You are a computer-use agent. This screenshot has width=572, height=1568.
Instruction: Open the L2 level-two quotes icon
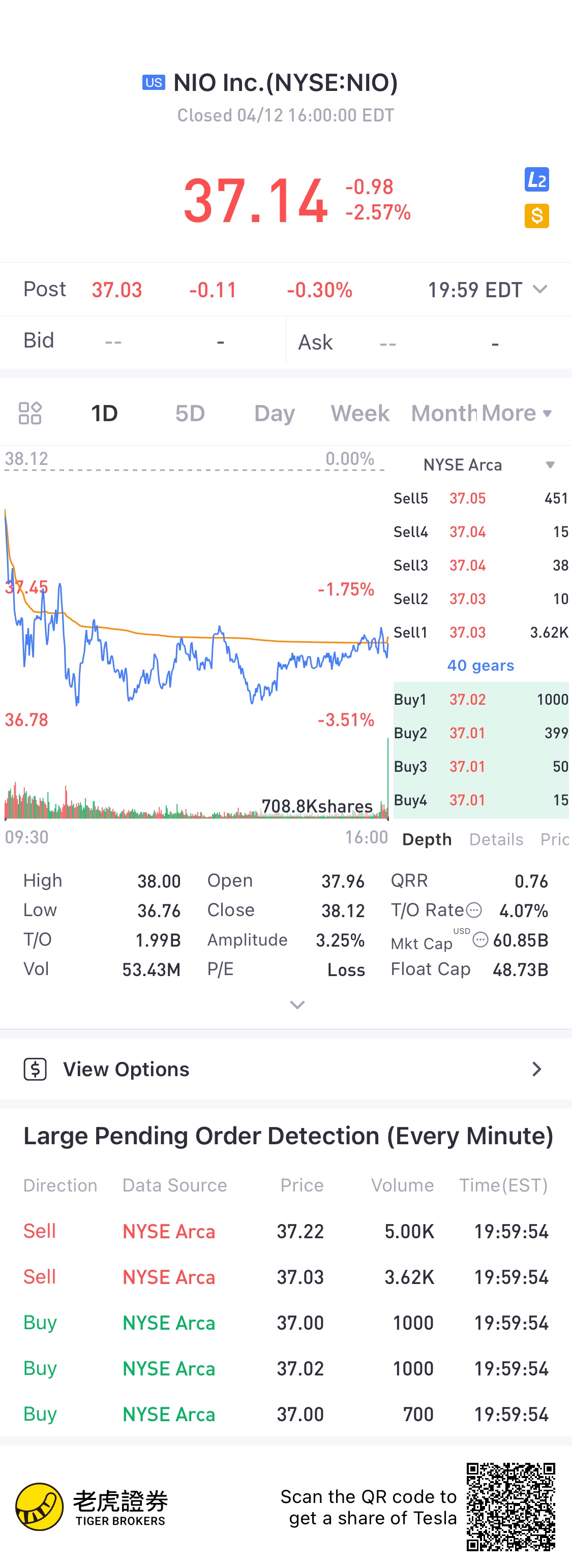[x=537, y=179]
